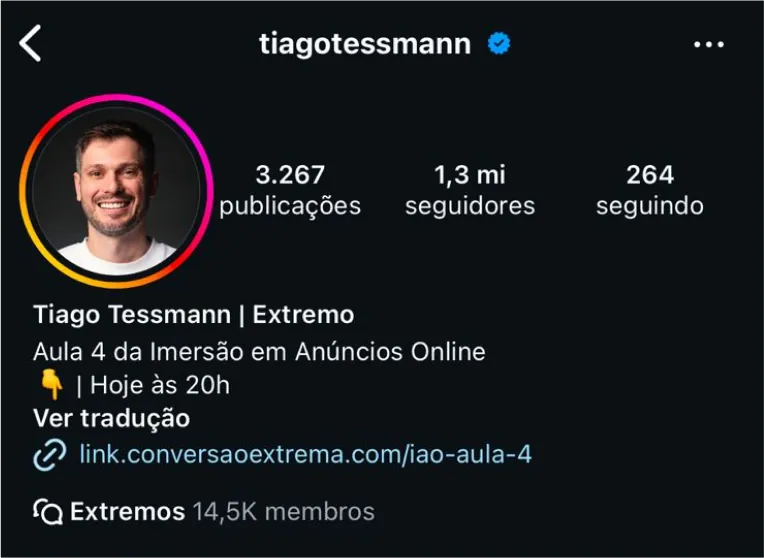The height and width of the screenshot is (558, 764).
Task: Open the 1,3 mi seguidores list
Action: click(470, 190)
